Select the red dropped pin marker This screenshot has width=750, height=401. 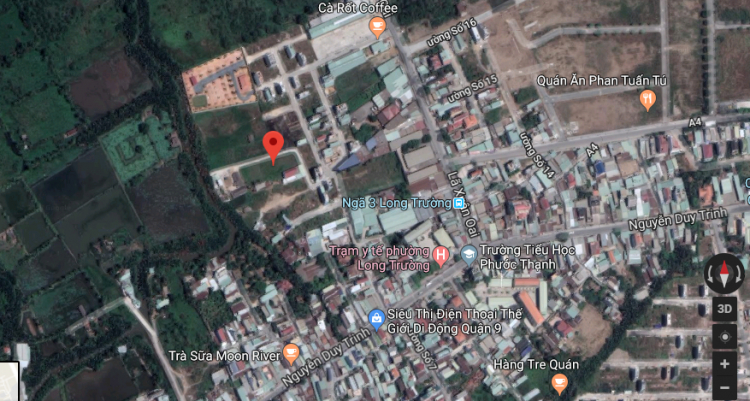click(x=272, y=146)
